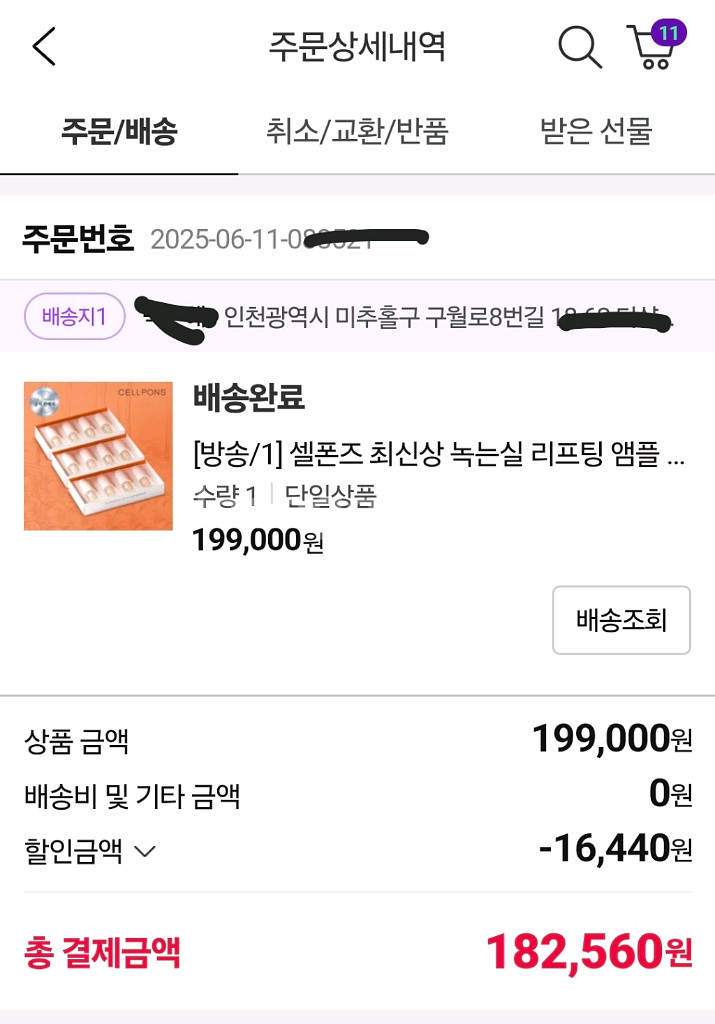Open the 셀폰즈 product image
715x1024 pixels.
(x=98, y=456)
